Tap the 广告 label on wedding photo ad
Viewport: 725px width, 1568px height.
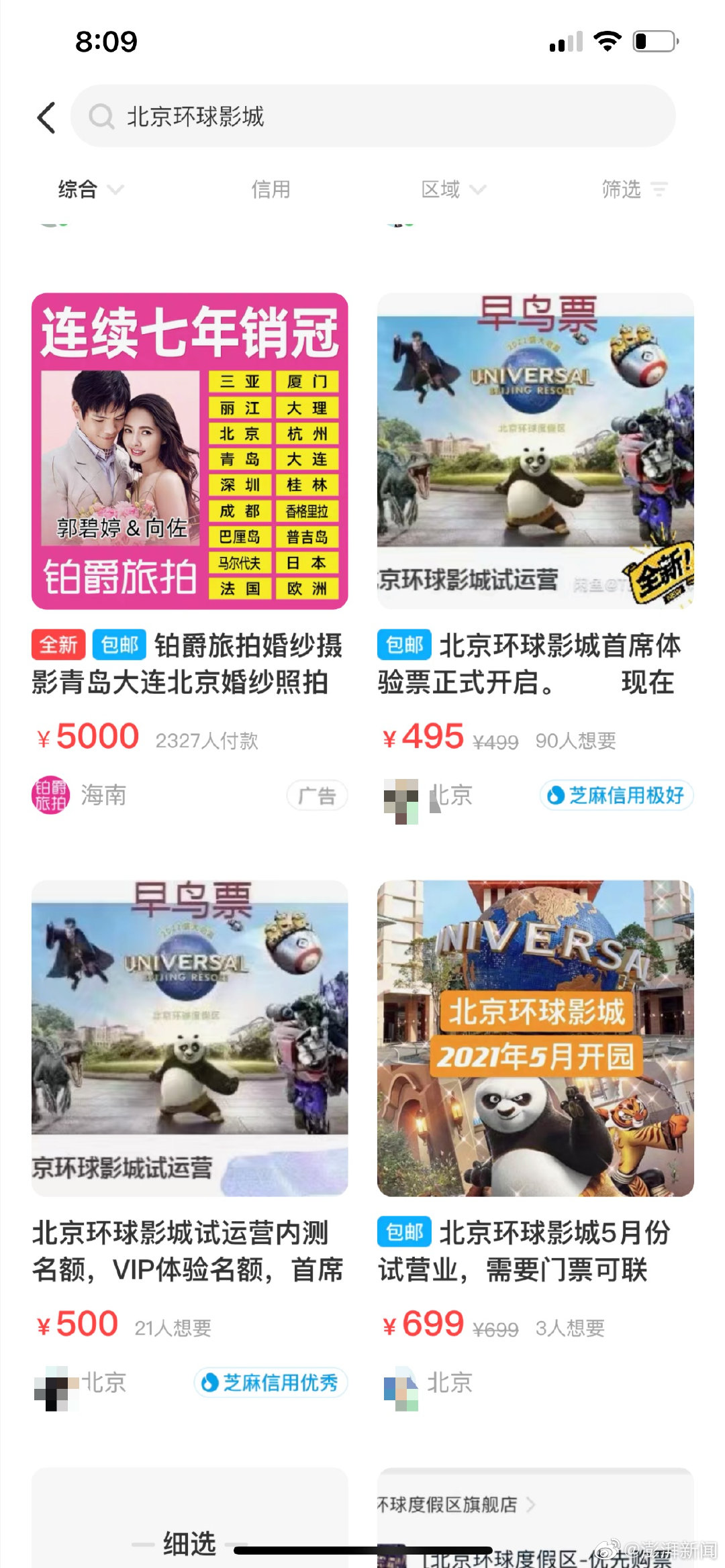[316, 796]
